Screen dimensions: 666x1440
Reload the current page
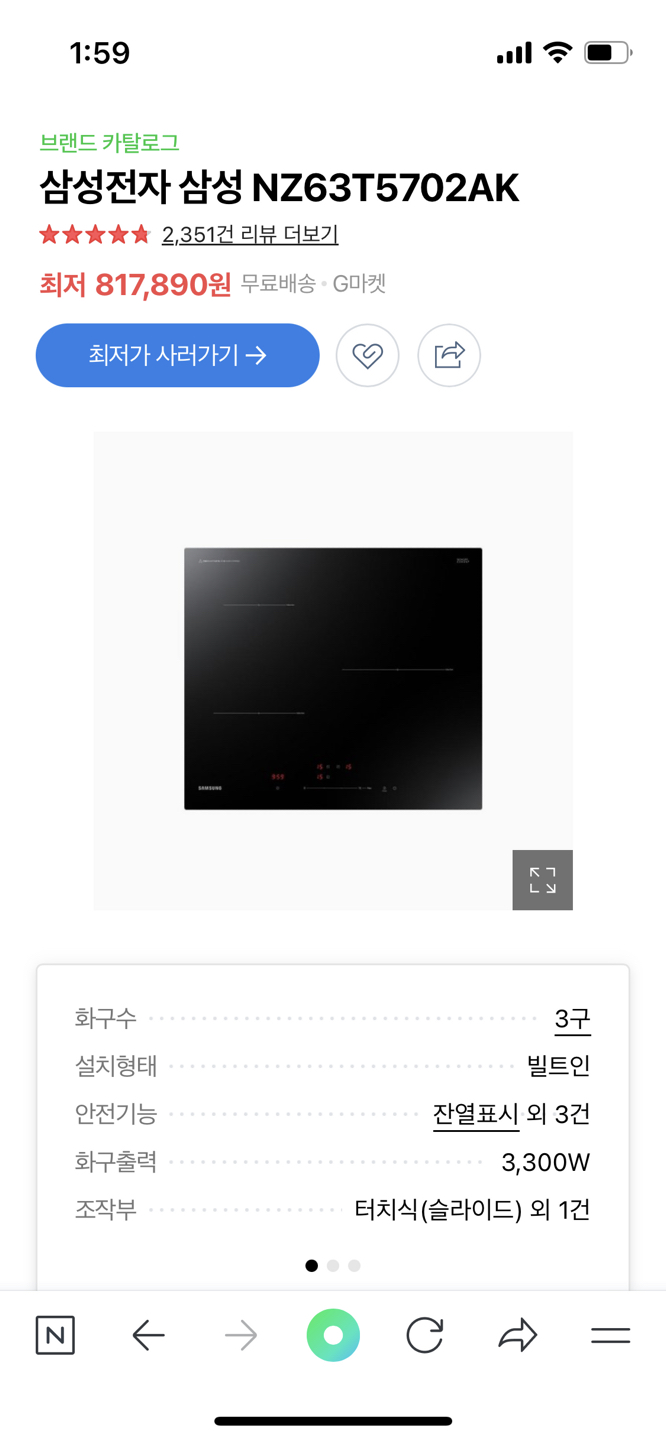pos(425,1335)
